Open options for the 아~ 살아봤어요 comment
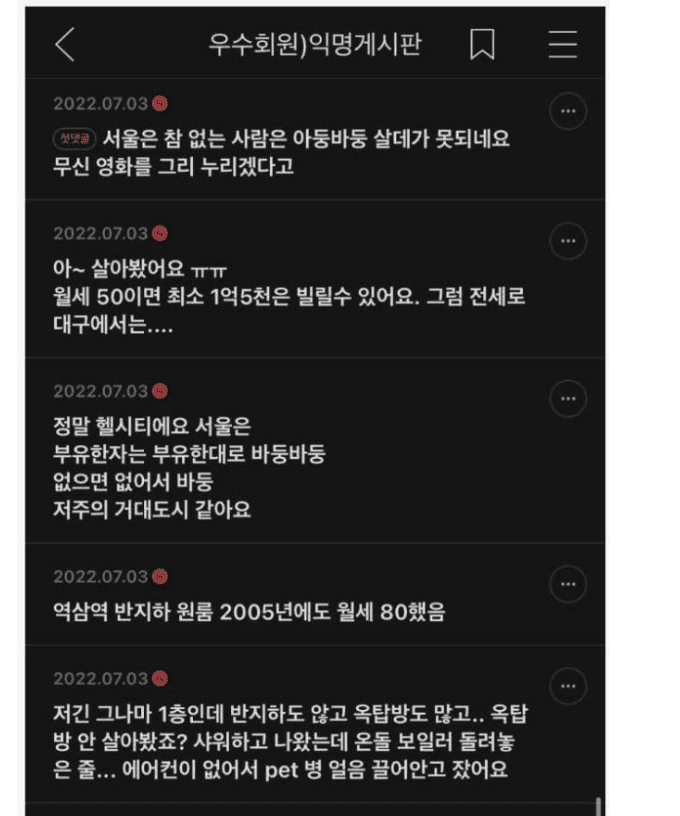Image resolution: width=680 pixels, height=816 pixels. (x=568, y=241)
